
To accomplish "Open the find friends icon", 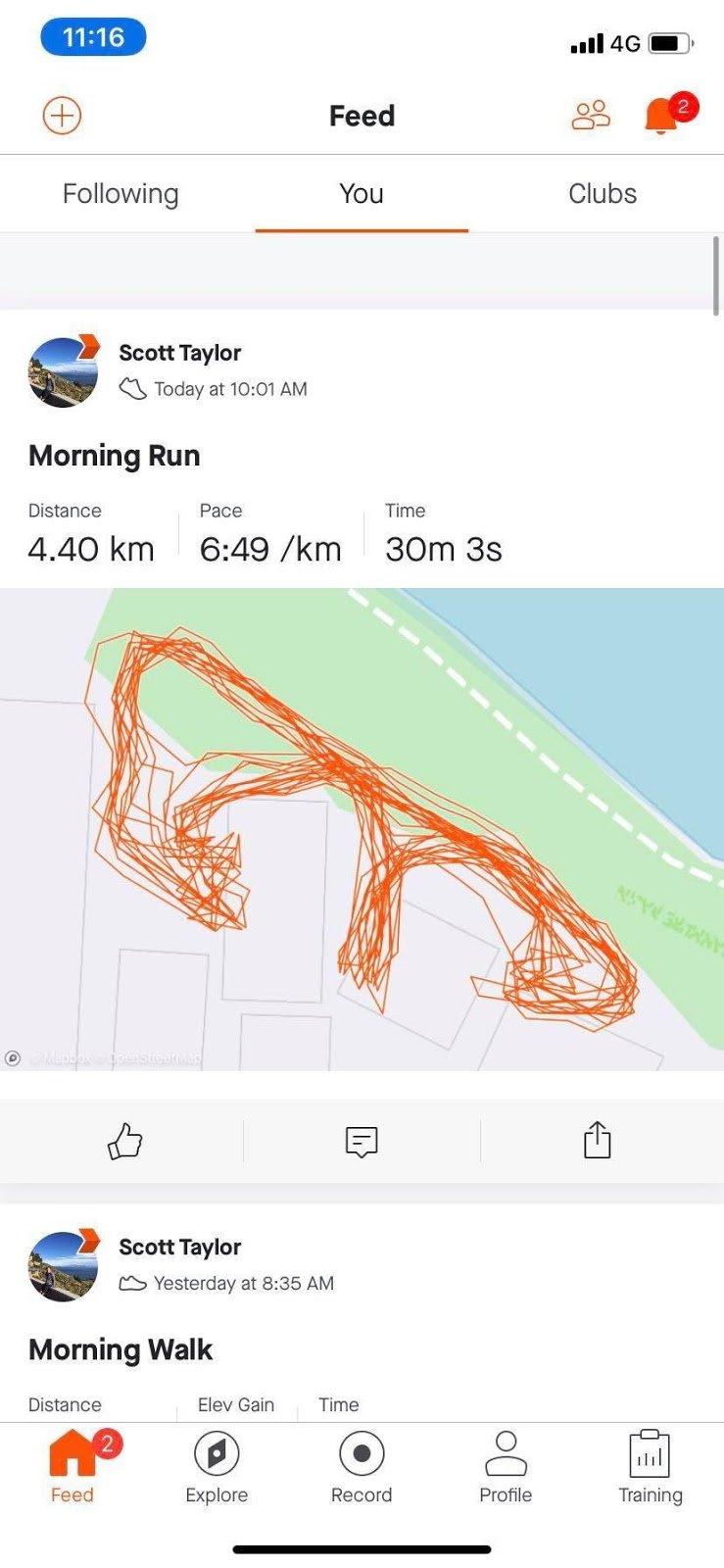I will tap(591, 116).
